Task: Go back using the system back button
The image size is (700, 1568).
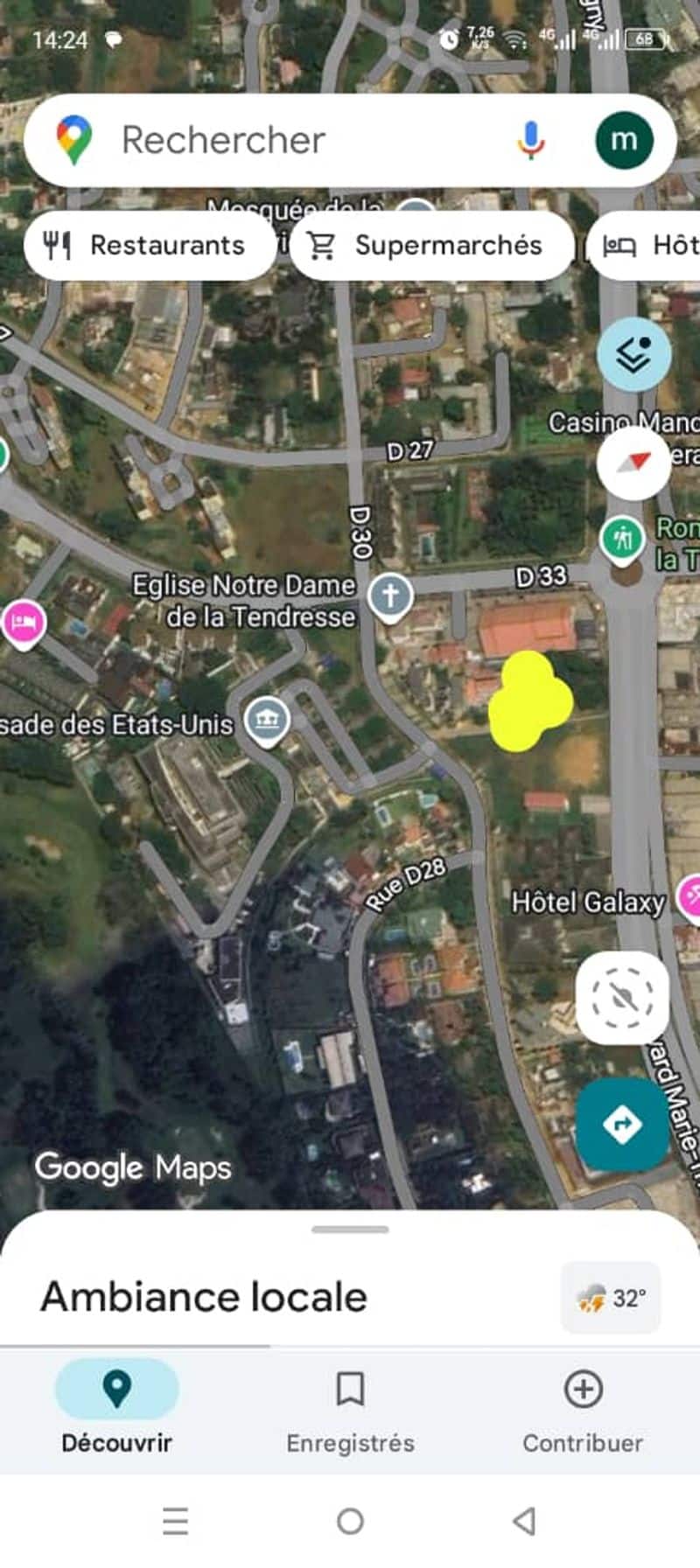Action: [523, 1522]
